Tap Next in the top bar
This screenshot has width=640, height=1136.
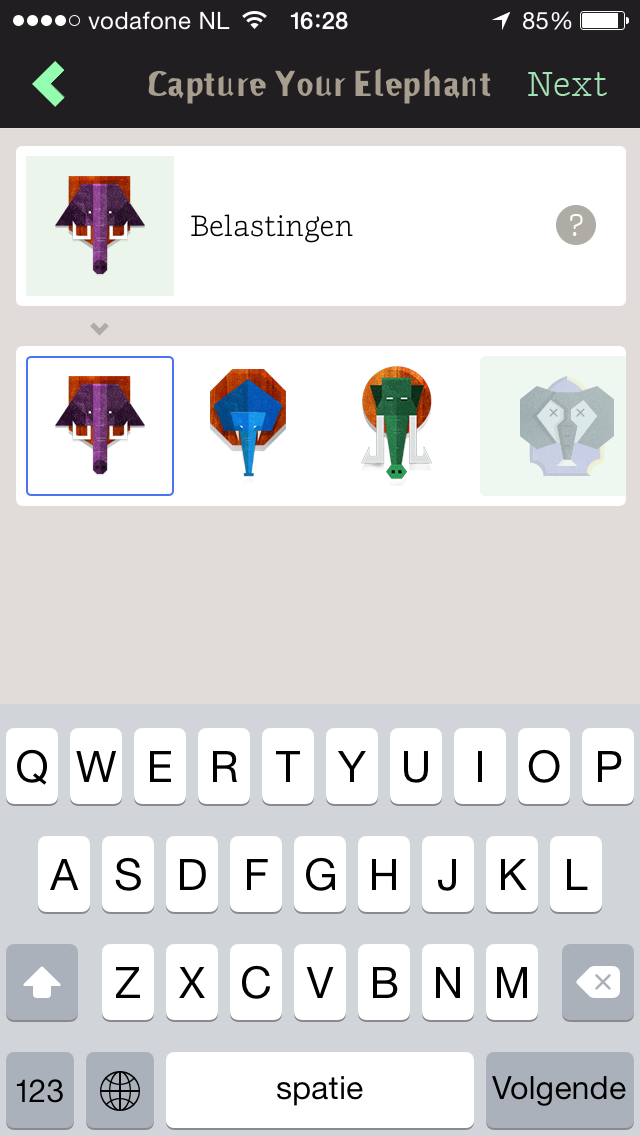click(x=567, y=85)
